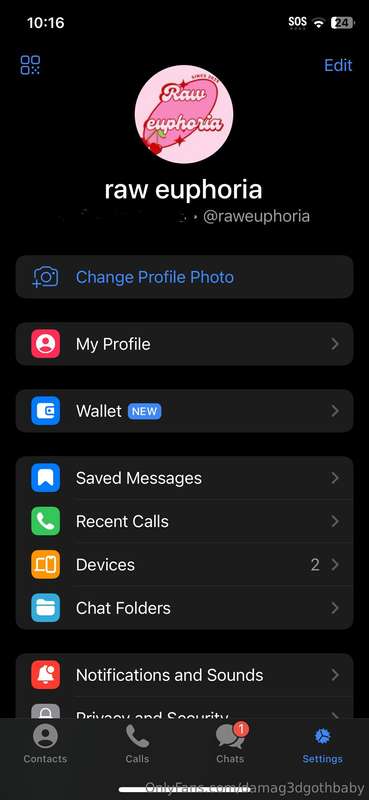Switch to the Contacts tab
Screen dimensions: 369x800
click(45, 744)
